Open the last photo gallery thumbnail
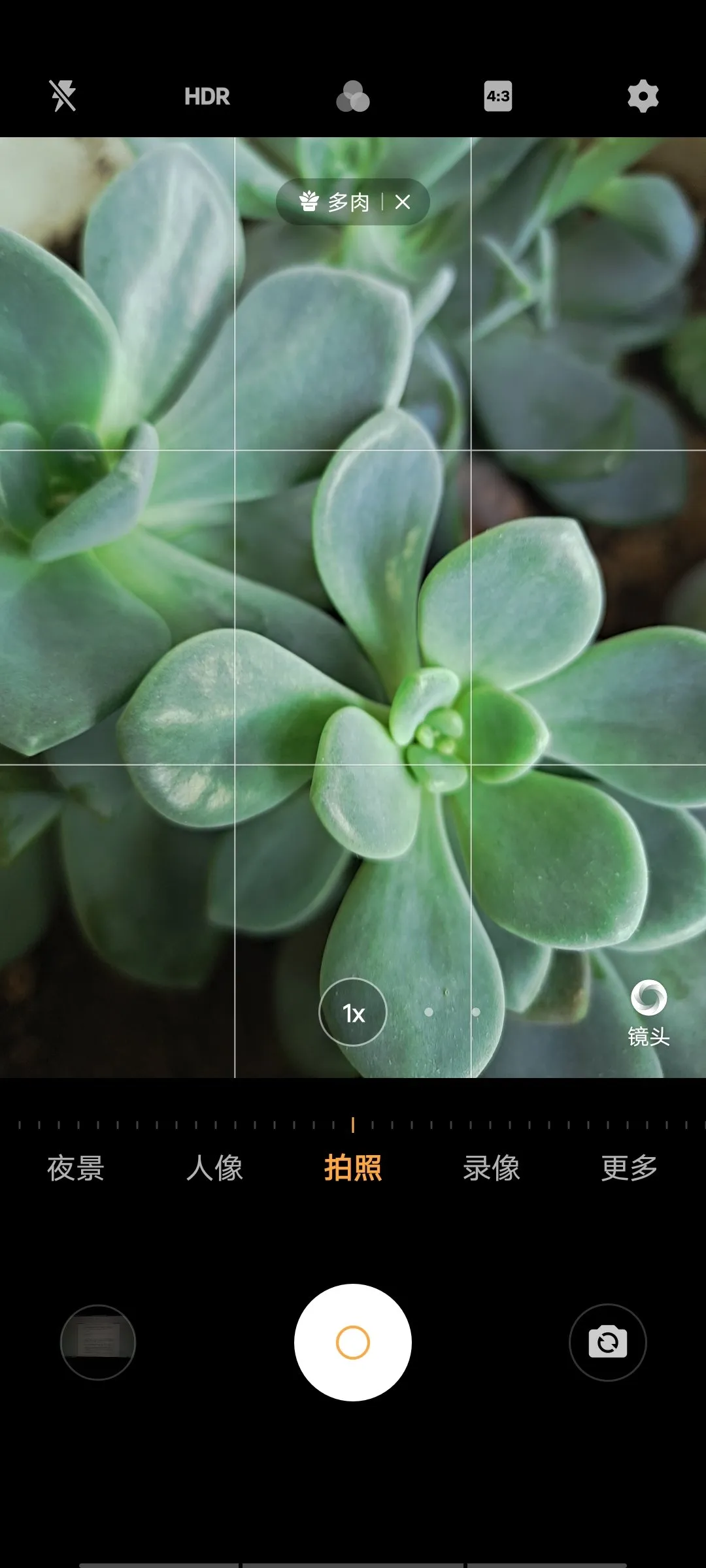 click(98, 1343)
